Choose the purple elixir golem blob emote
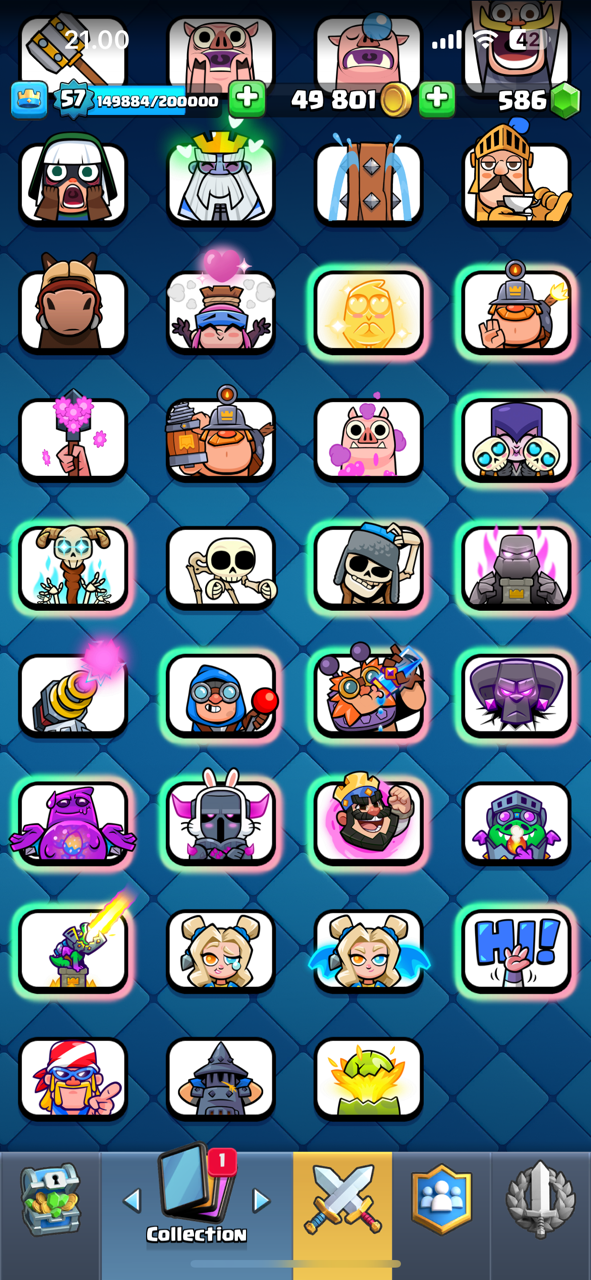The height and width of the screenshot is (1280, 591). click(73, 823)
